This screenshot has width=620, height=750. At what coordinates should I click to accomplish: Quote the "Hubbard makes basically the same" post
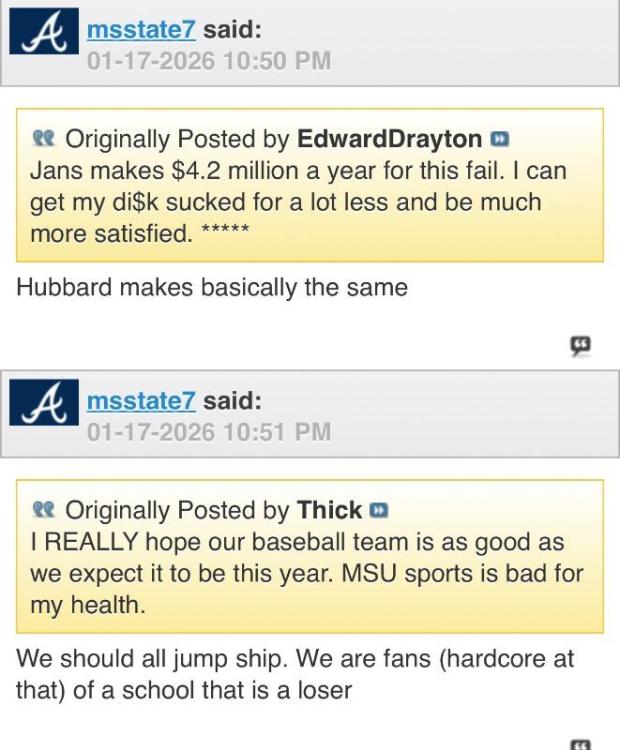point(580,346)
